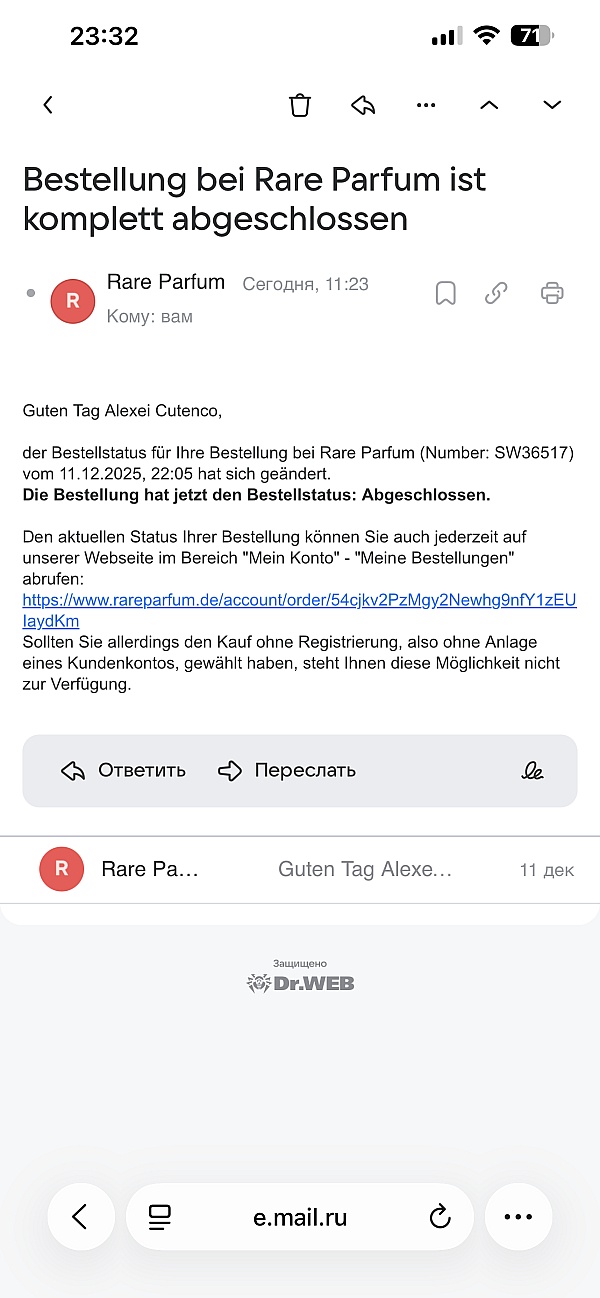Open the signature pen icon
The image size is (600, 1298).
pos(533,771)
